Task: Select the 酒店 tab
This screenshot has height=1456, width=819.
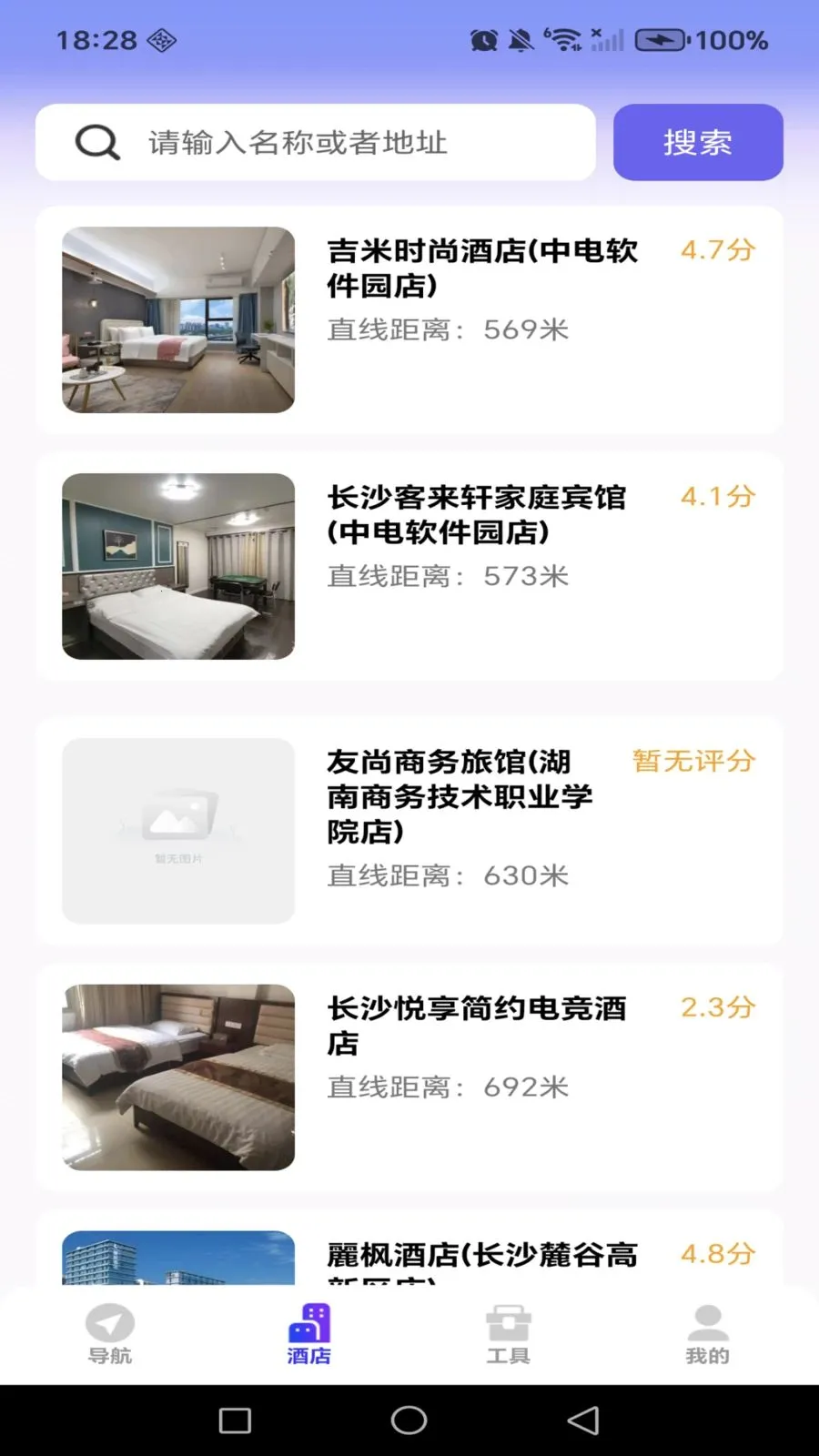Action: click(309, 1335)
